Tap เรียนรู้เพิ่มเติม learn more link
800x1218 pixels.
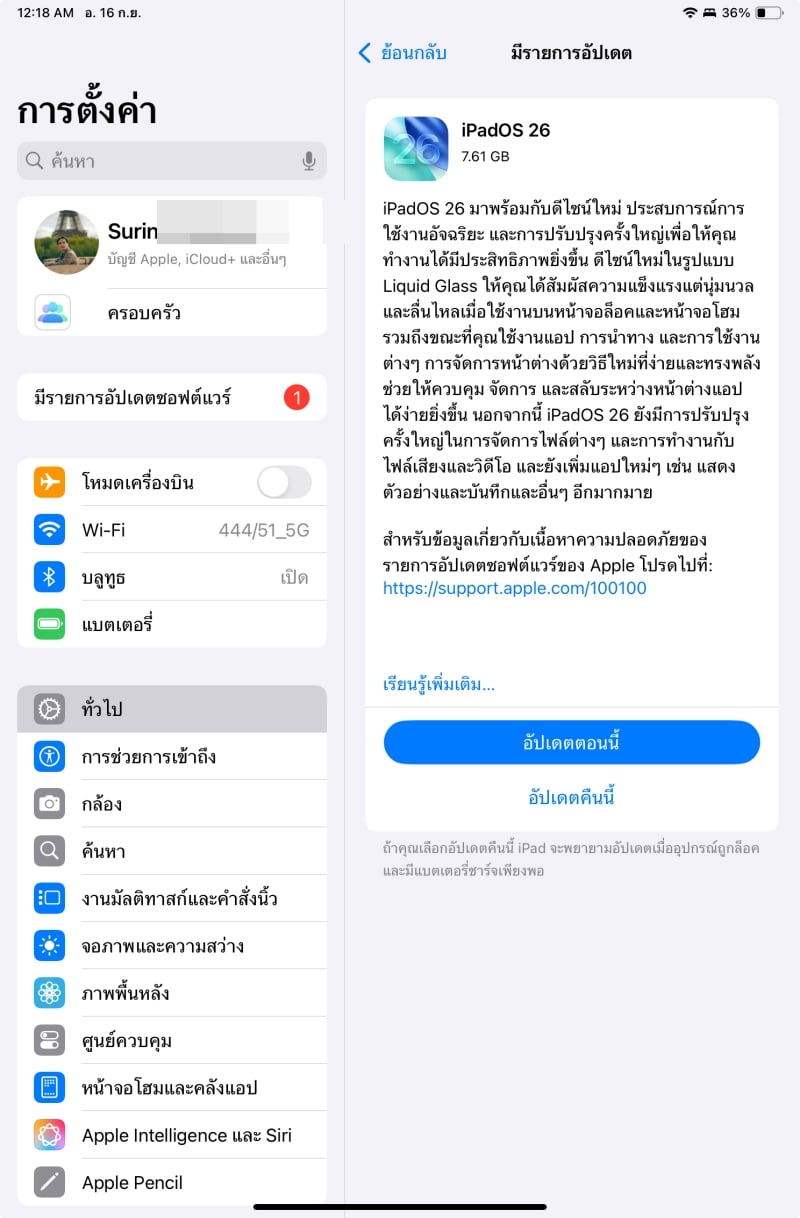(439, 685)
